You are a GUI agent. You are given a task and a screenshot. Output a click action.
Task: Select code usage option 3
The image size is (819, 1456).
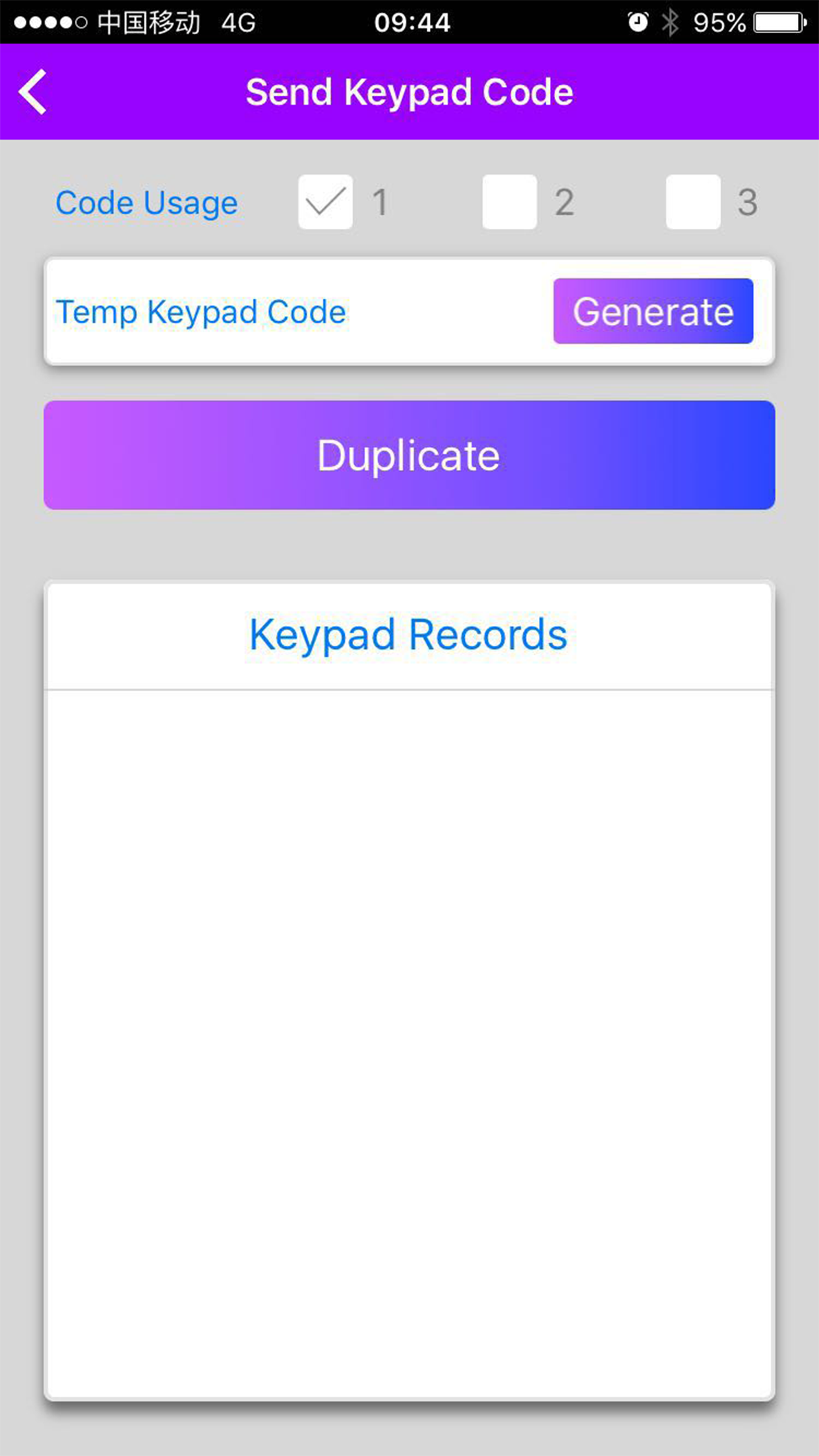point(694,202)
